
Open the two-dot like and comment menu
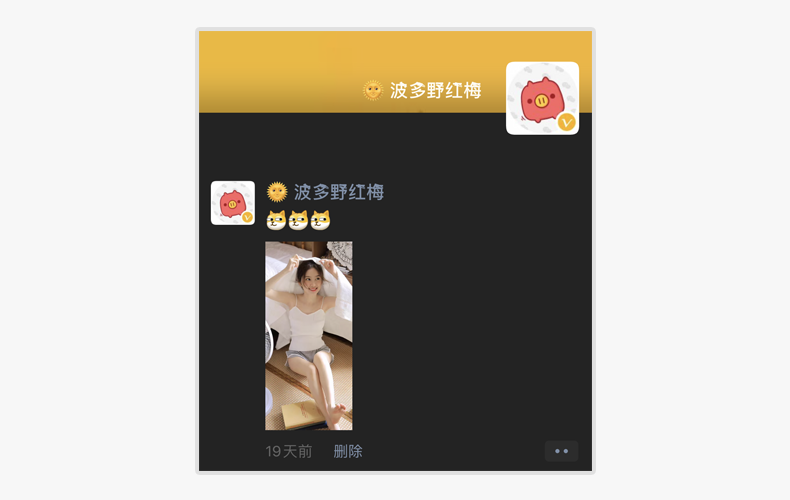[561, 451]
